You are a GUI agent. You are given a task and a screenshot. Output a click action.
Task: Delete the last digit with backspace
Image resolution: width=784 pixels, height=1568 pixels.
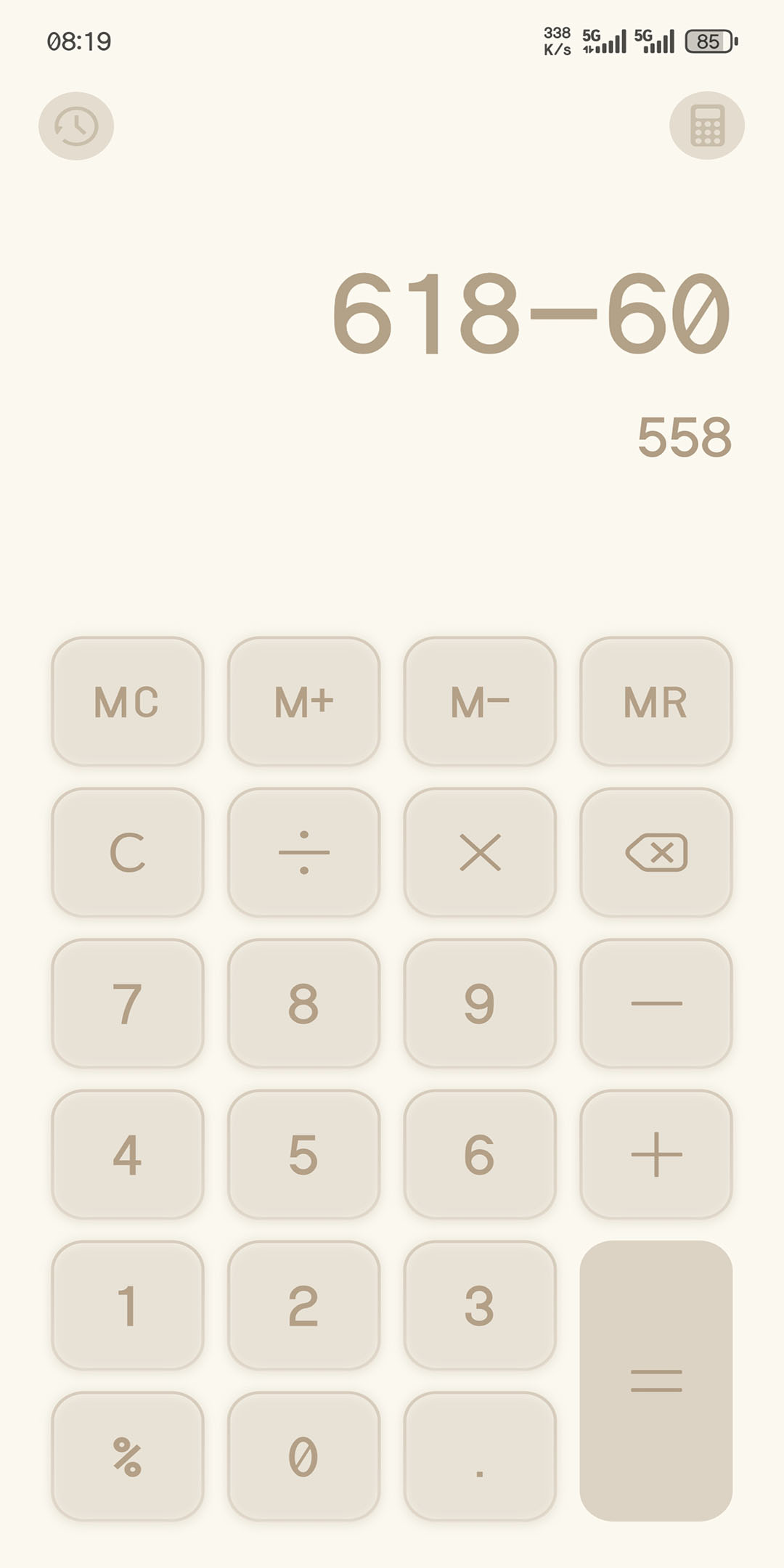pyautogui.click(x=656, y=852)
